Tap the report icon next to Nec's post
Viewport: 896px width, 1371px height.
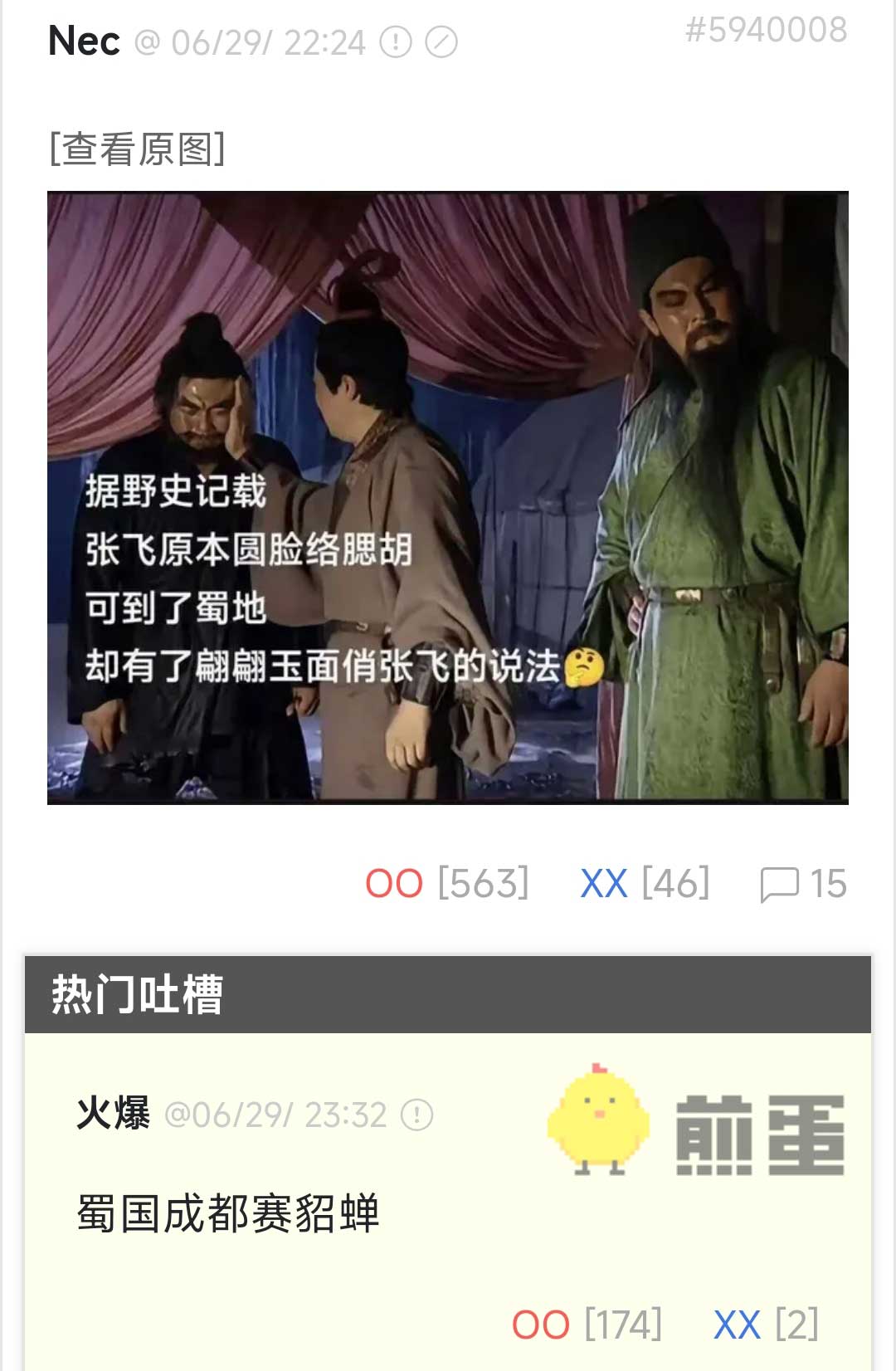click(396, 42)
